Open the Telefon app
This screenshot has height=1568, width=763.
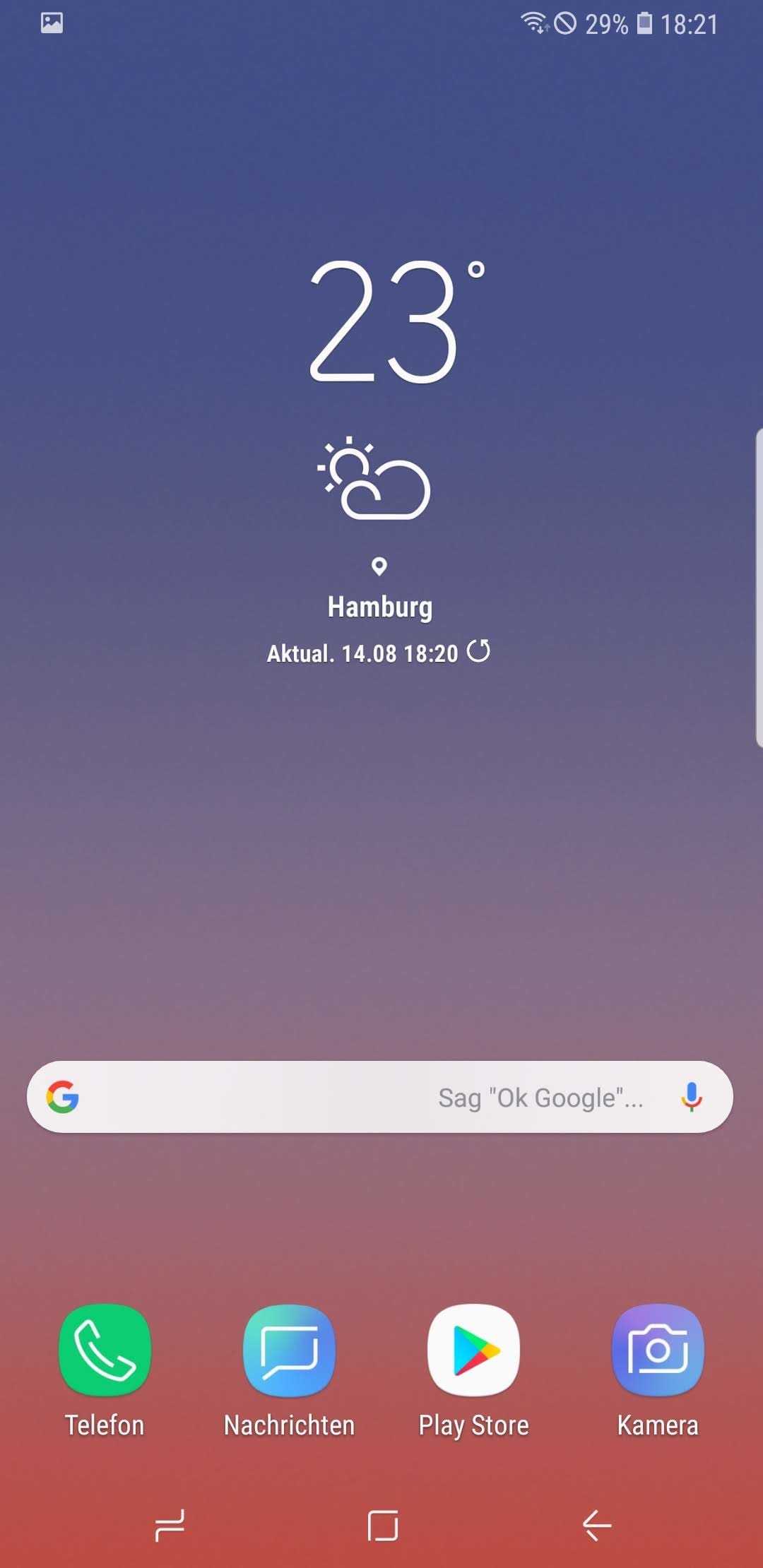[x=105, y=1350]
